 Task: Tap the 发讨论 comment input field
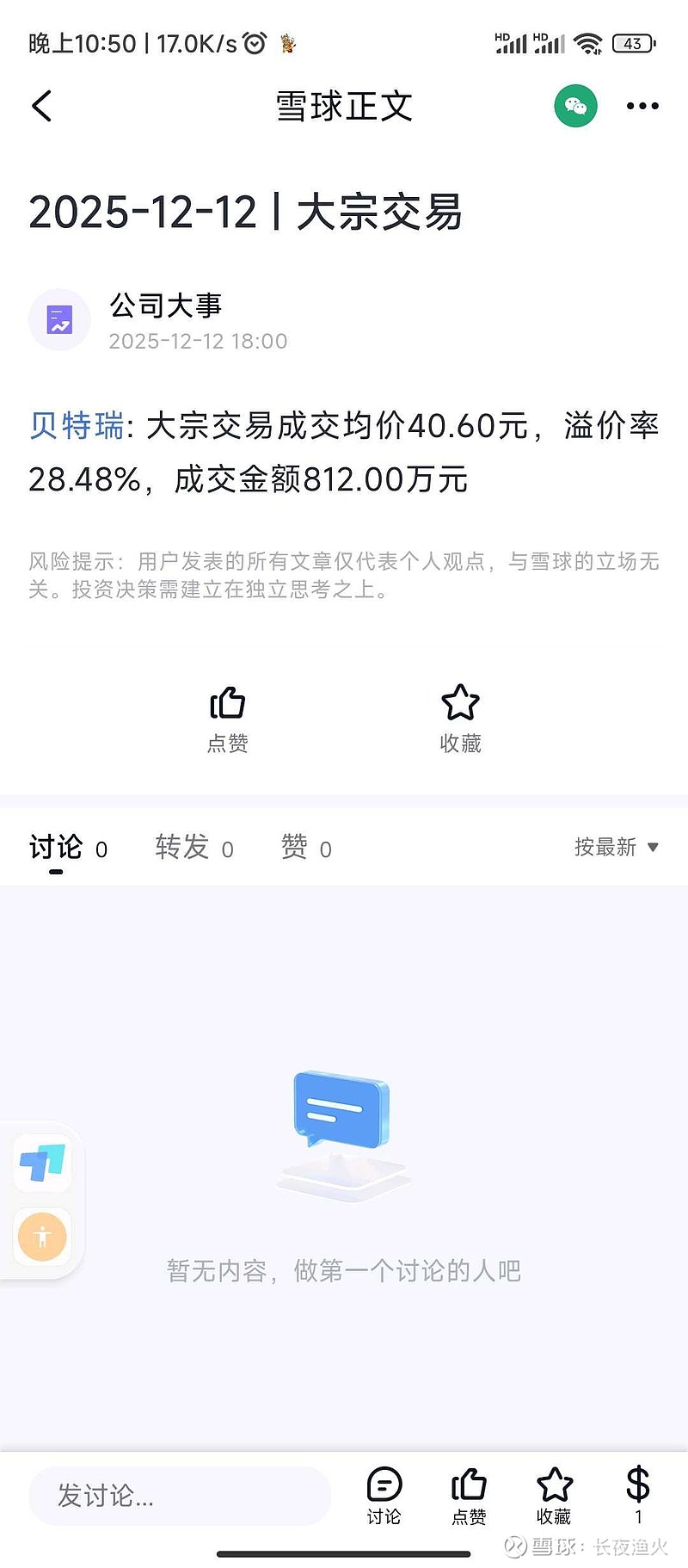[179, 1496]
